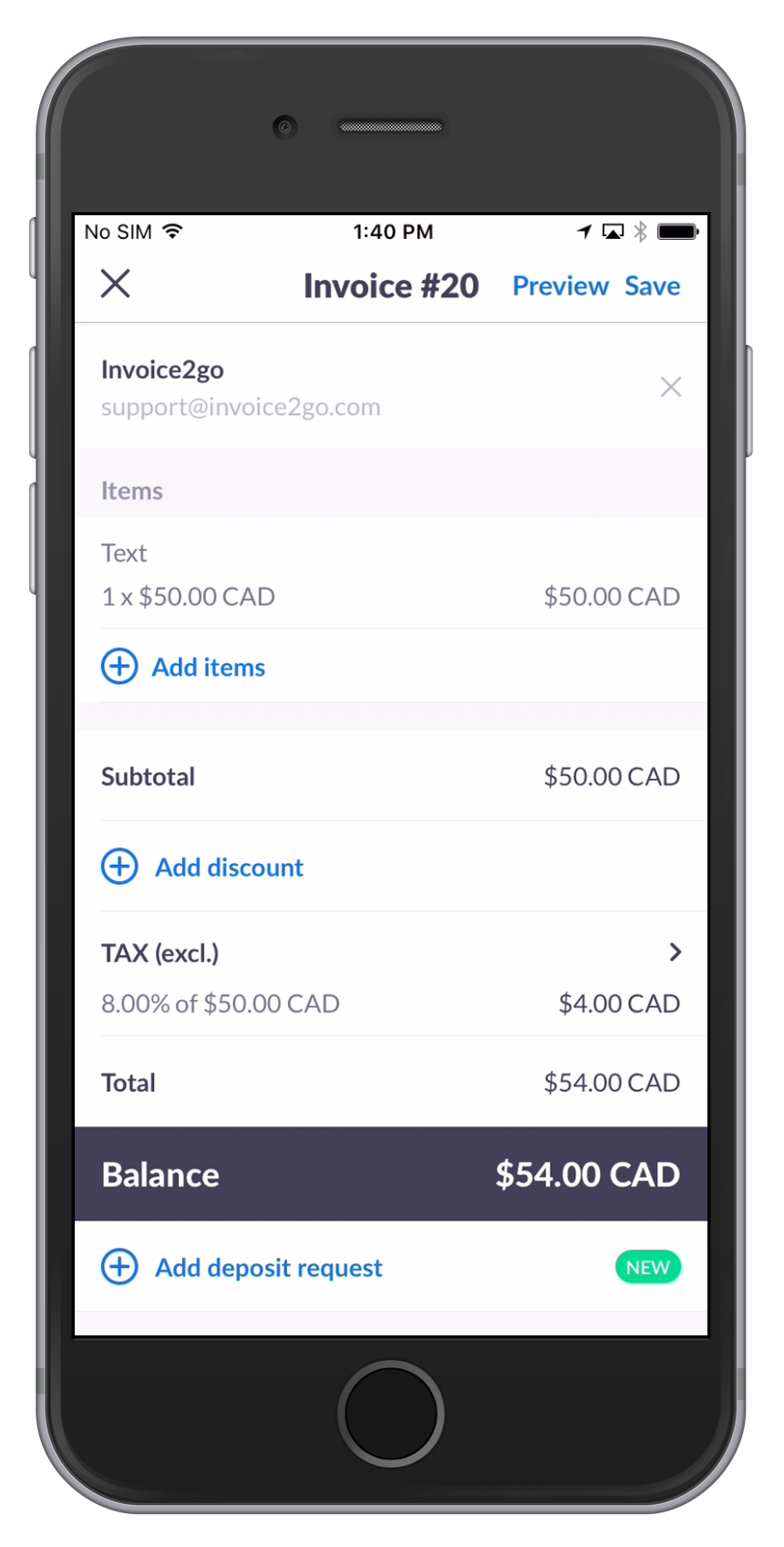Go to the home screen using the home button
Viewport: 784px width, 1547px height.
pos(391,1413)
